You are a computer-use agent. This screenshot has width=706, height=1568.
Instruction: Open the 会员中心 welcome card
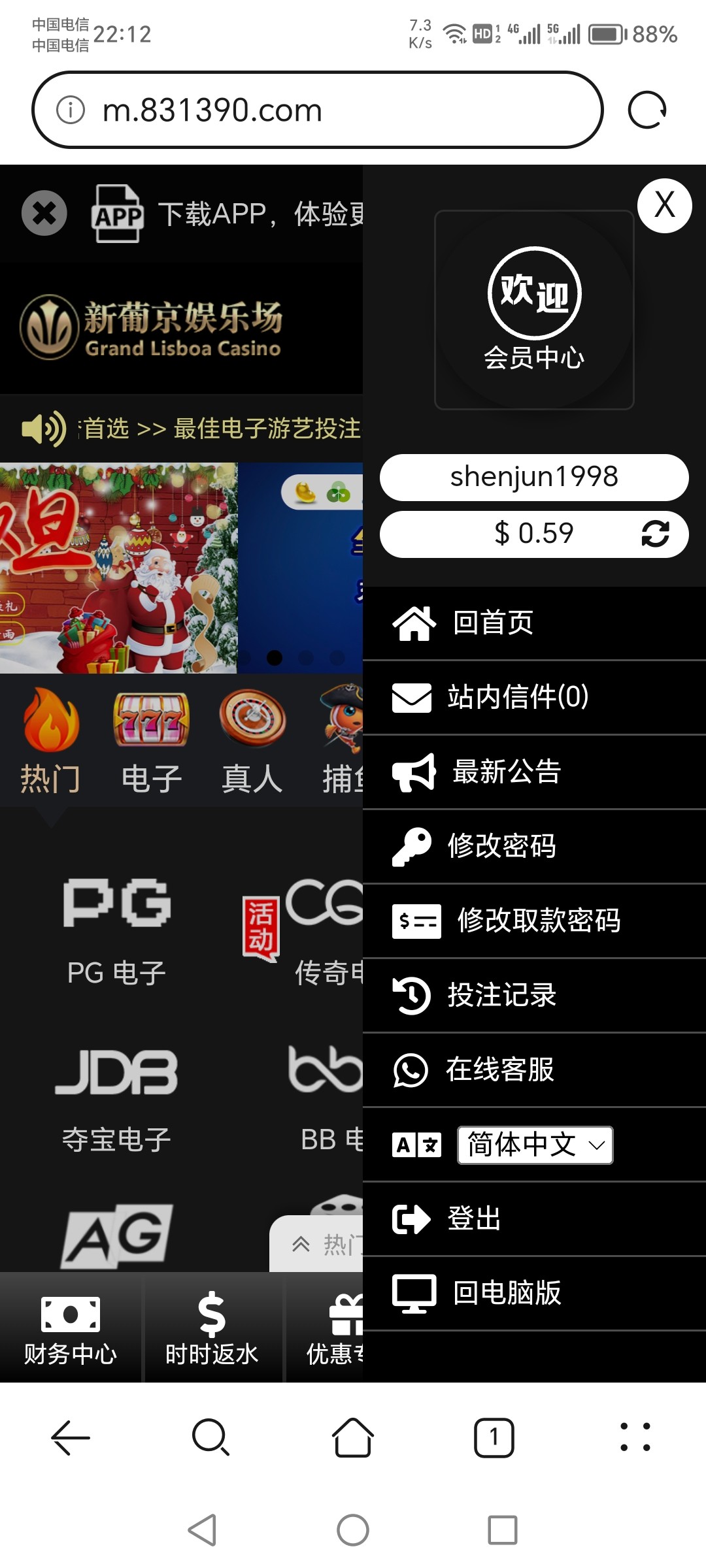534,310
